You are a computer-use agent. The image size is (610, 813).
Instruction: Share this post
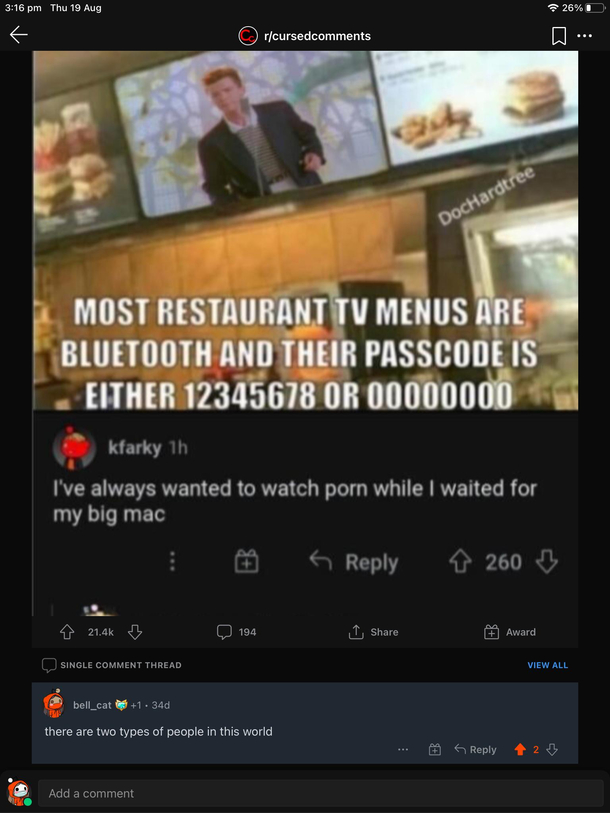373,632
